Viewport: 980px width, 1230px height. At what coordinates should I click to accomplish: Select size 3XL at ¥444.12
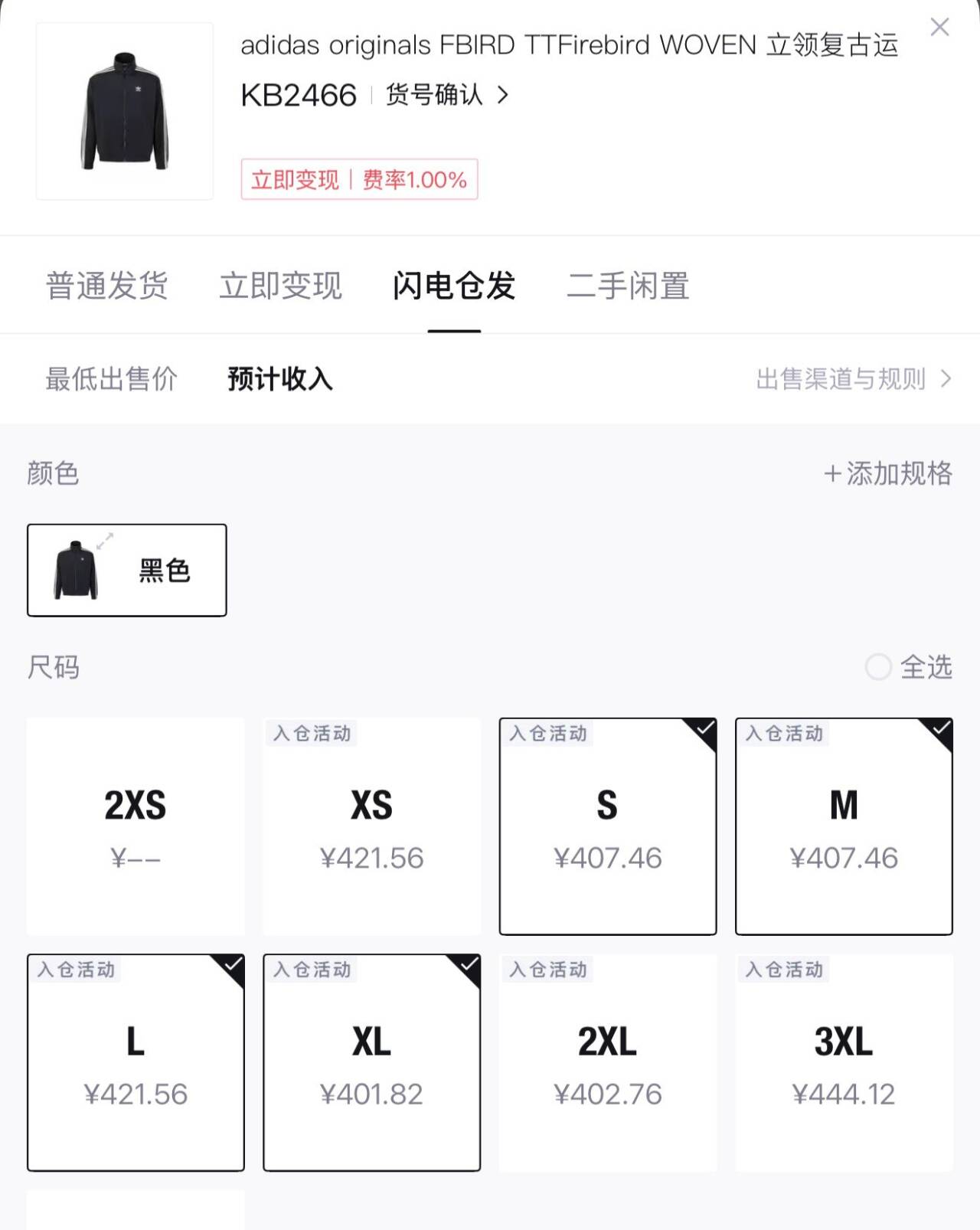tap(844, 1062)
